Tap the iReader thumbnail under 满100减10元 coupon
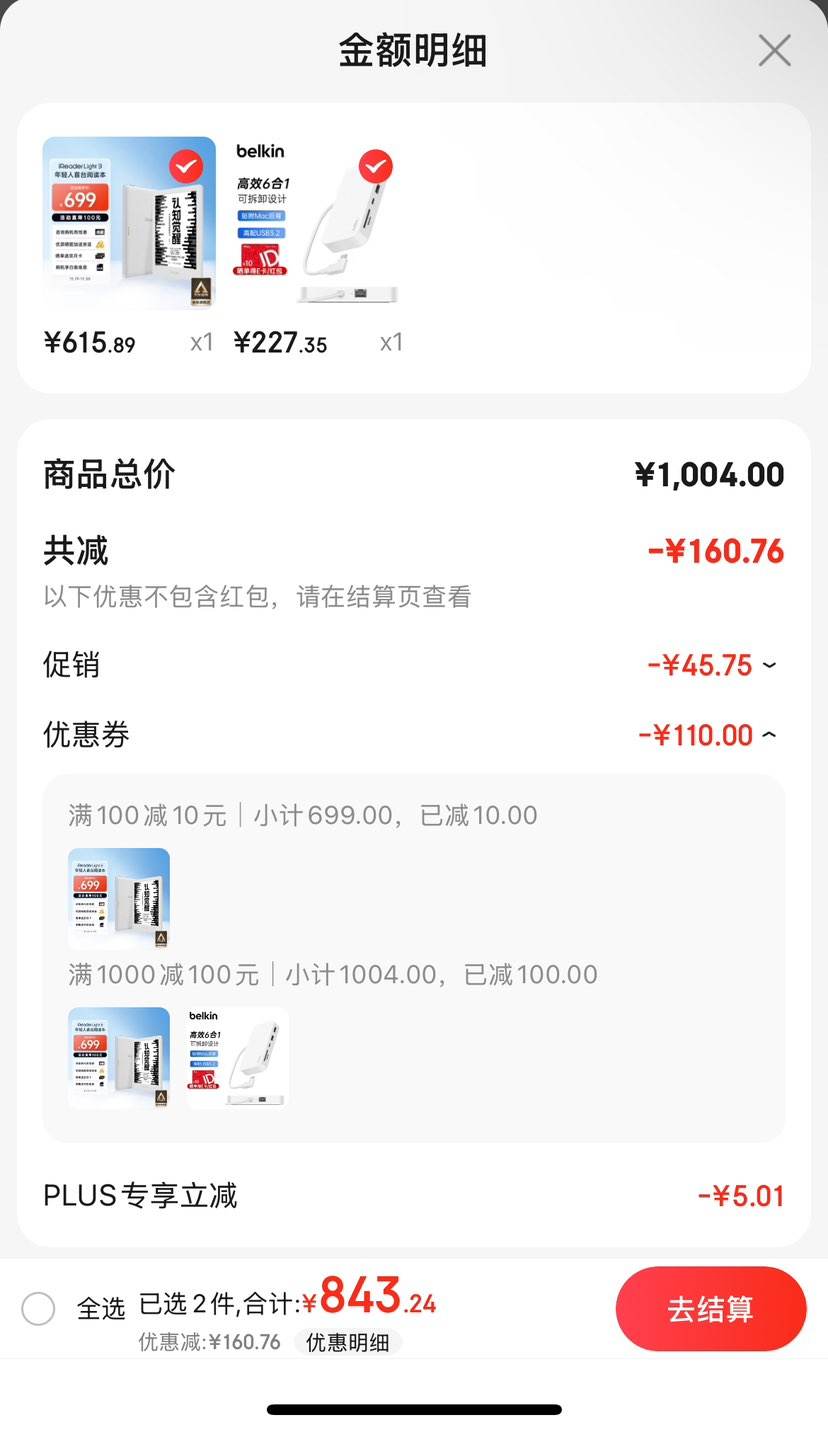 [118, 897]
